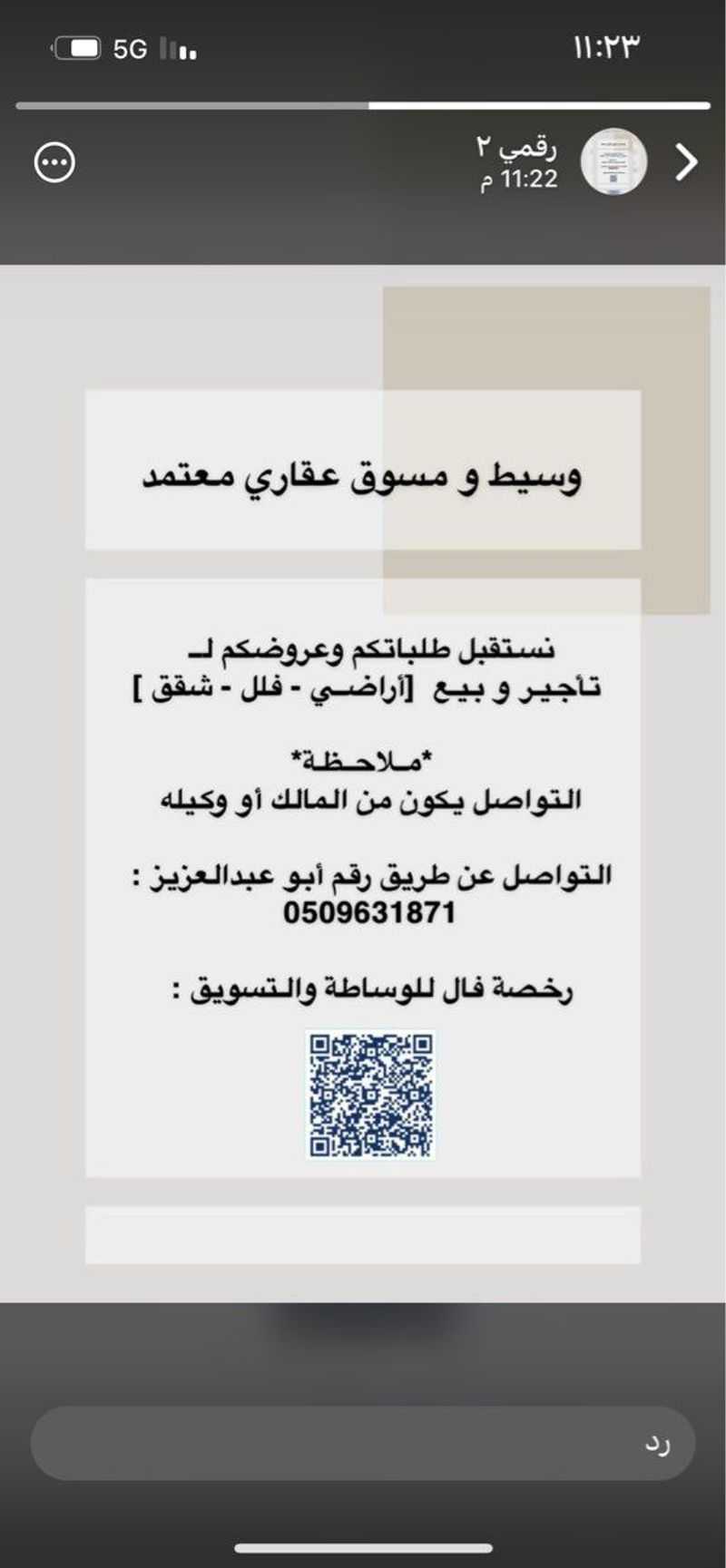Go back using the arrow
Viewport: 726px width, 1568px height.
pos(687,162)
